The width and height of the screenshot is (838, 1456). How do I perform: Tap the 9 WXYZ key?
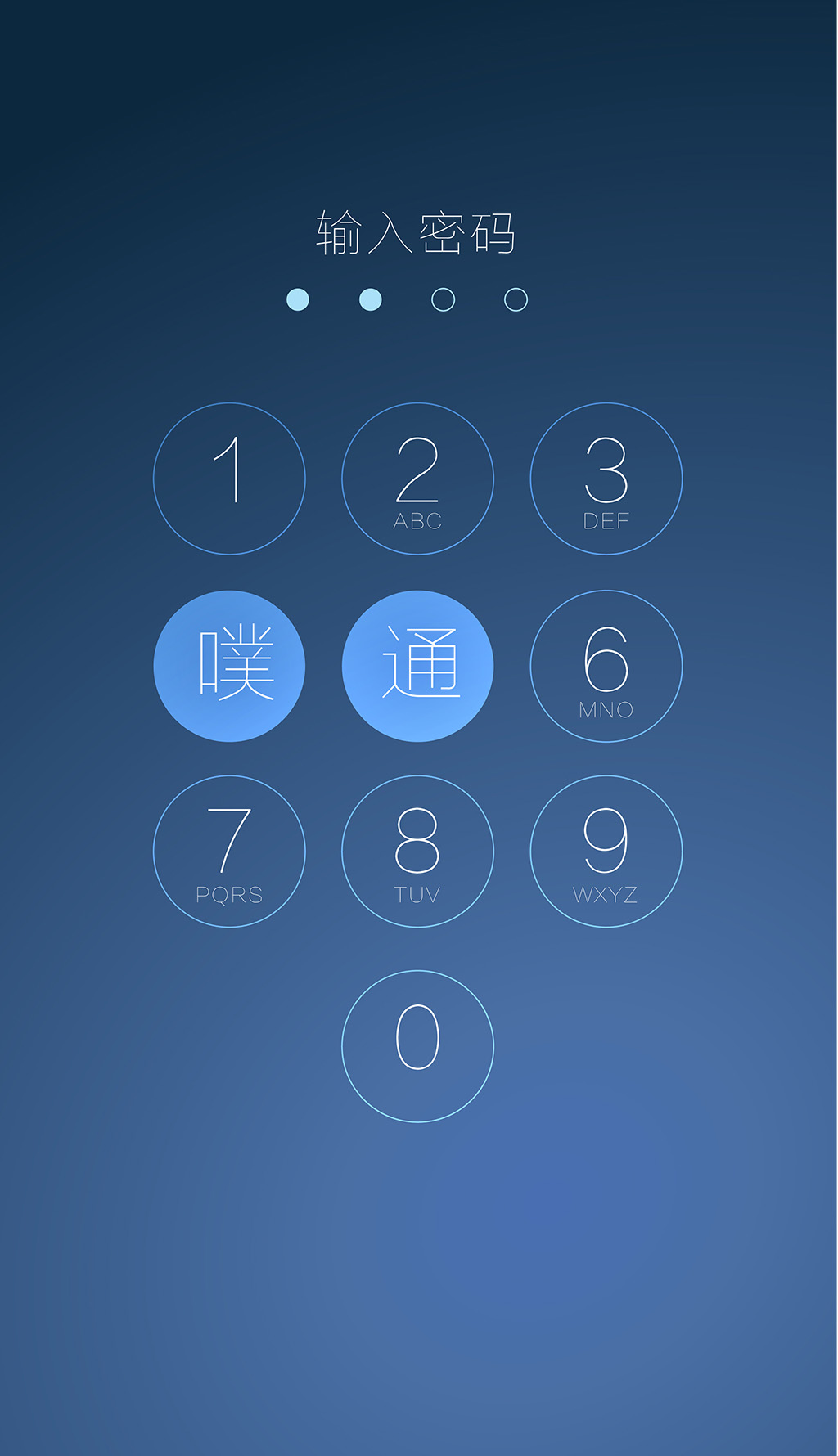606,851
